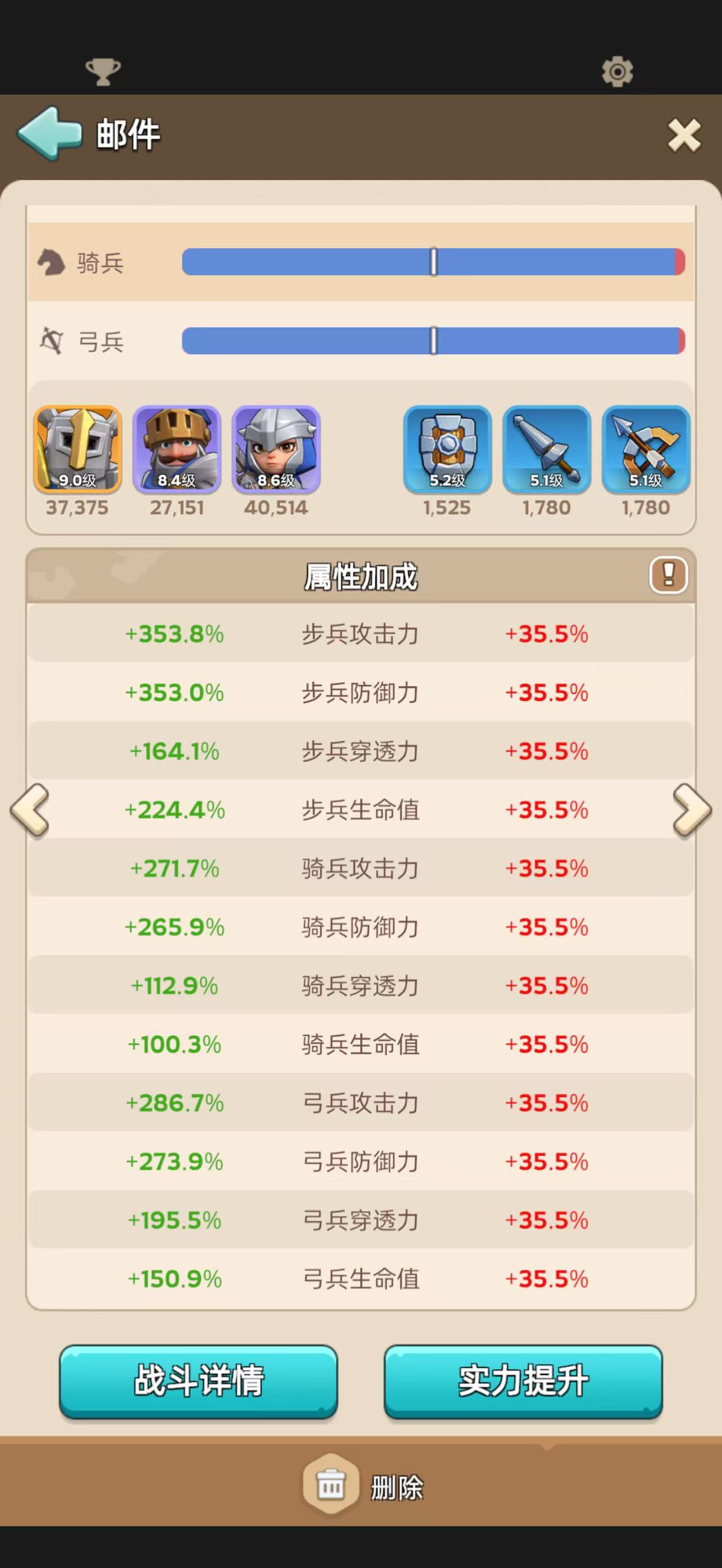Open the 属性加成 info icon
This screenshot has width=722, height=1568.
668,575
